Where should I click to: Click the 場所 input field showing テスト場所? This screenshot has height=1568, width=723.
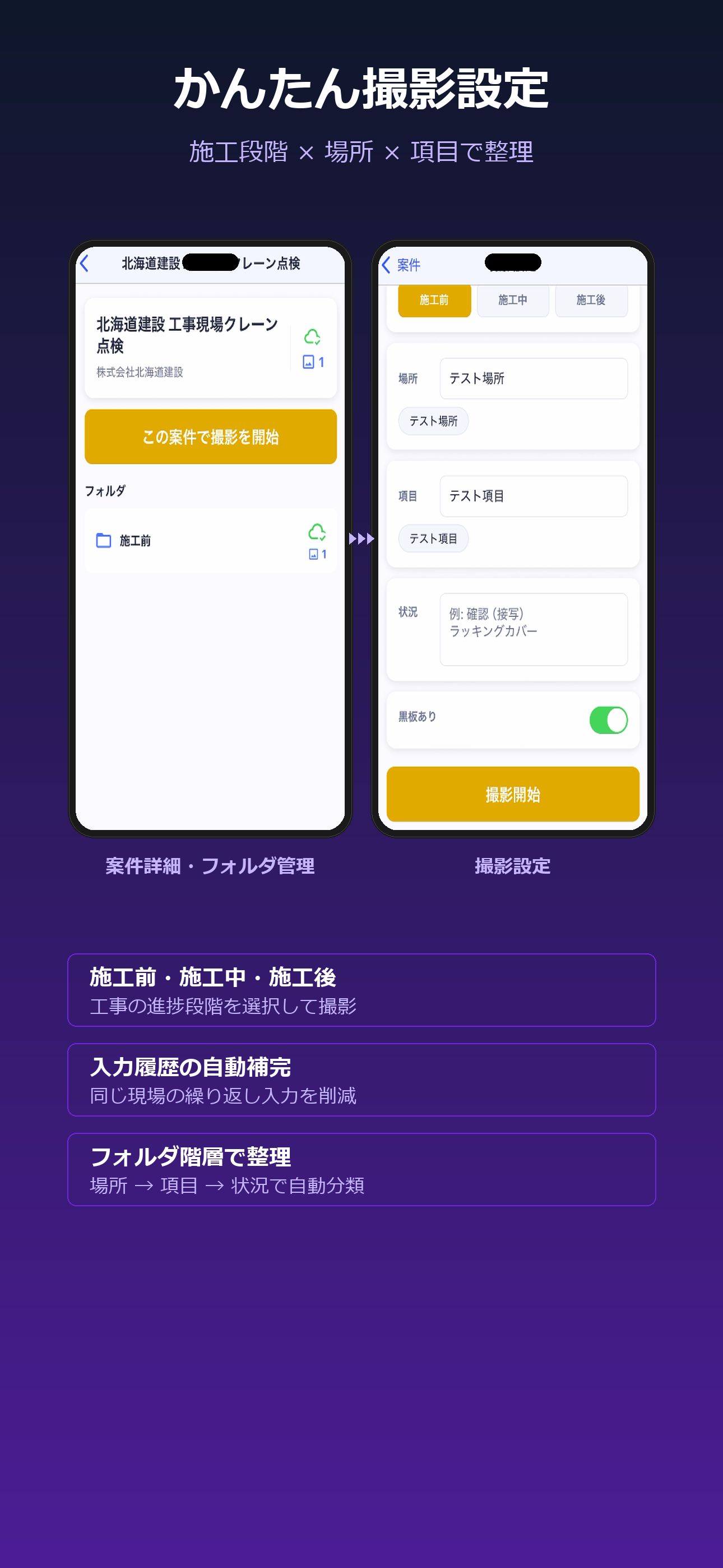pyautogui.click(x=533, y=378)
